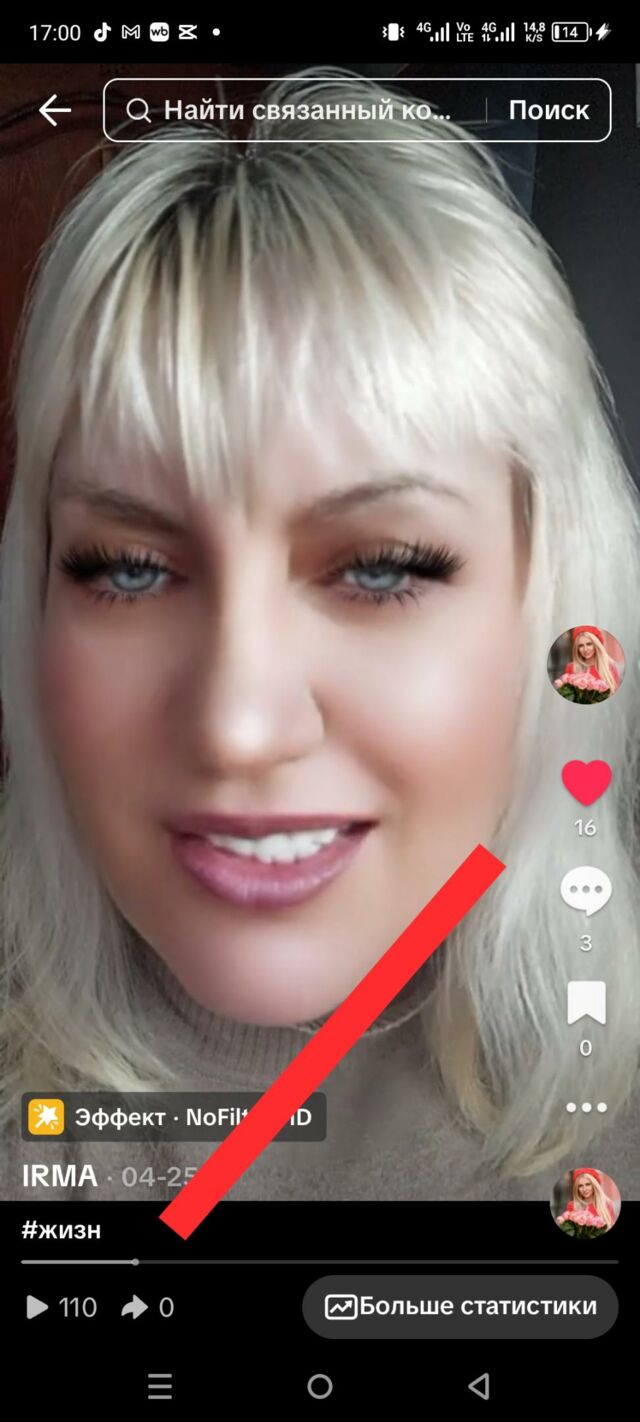Tap the system back triangle button
The height and width of the screenshot is (1422, 640).
point(479,1386)
